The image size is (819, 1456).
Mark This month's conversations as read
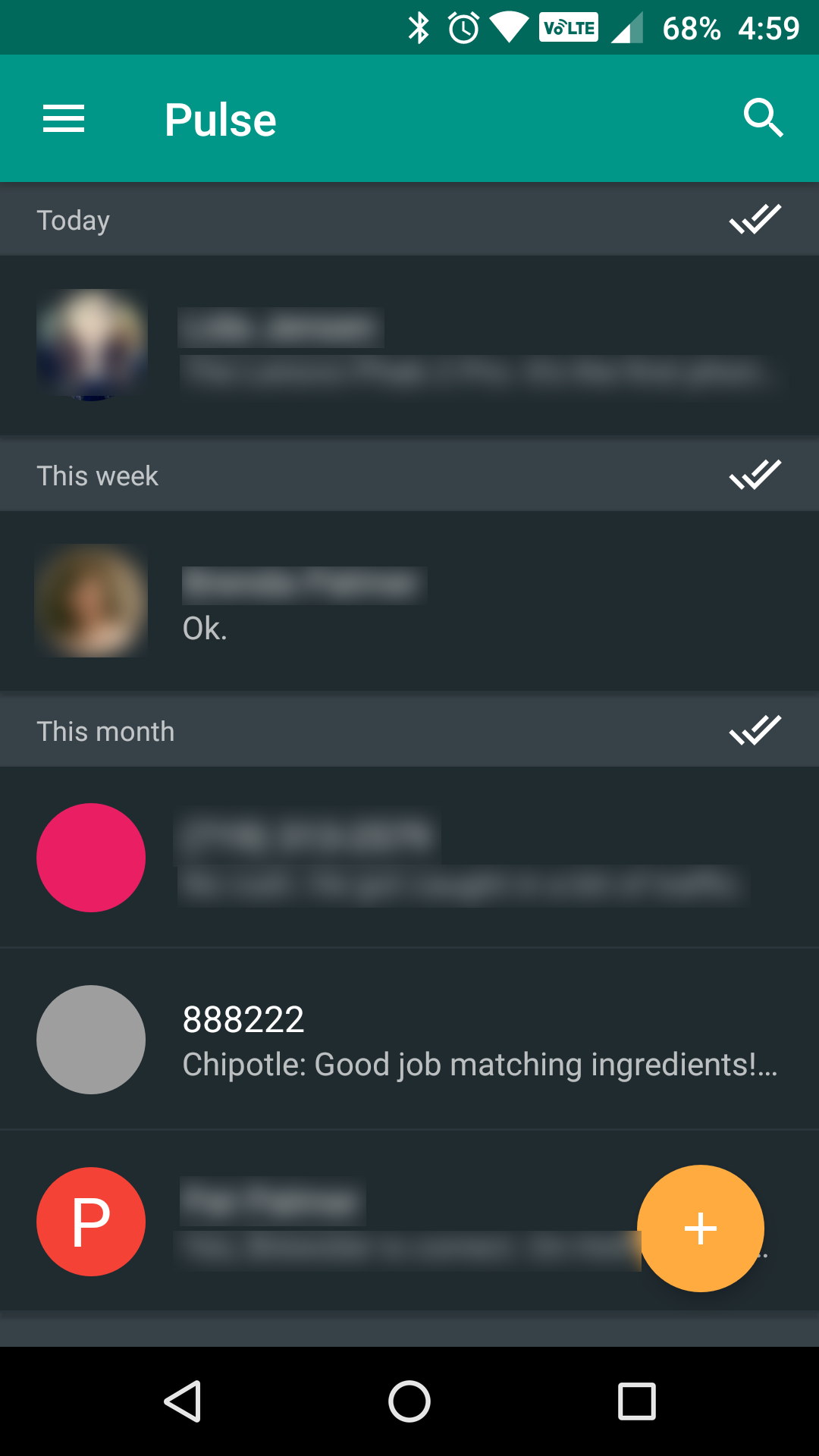[755, 730]
